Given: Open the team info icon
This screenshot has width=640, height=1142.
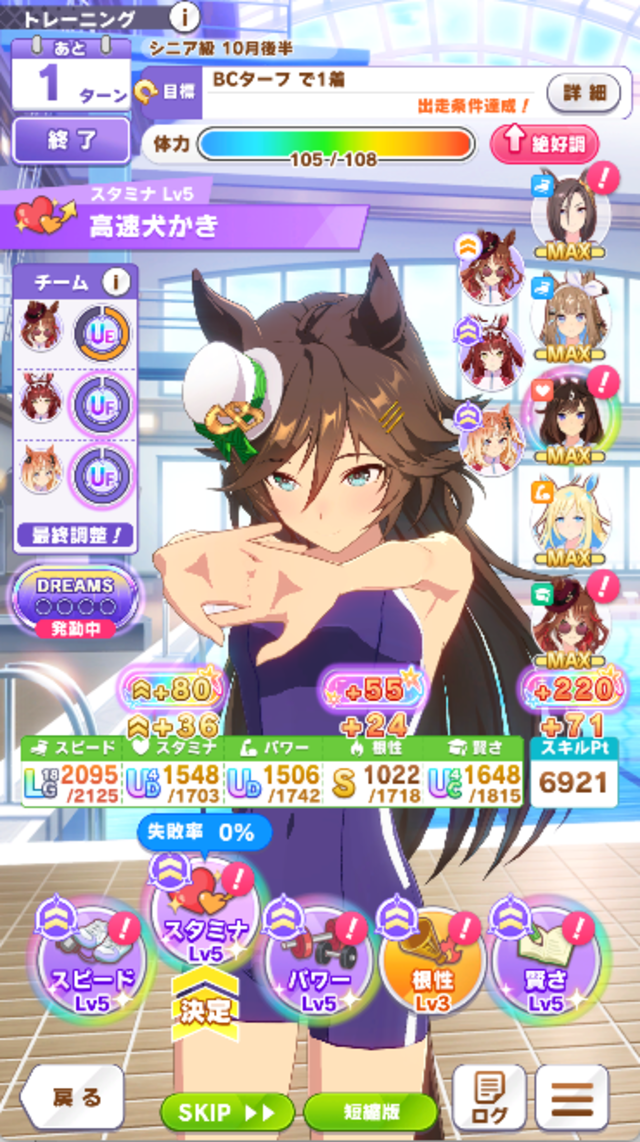Looking at the screenshot, I should (117, 283).
